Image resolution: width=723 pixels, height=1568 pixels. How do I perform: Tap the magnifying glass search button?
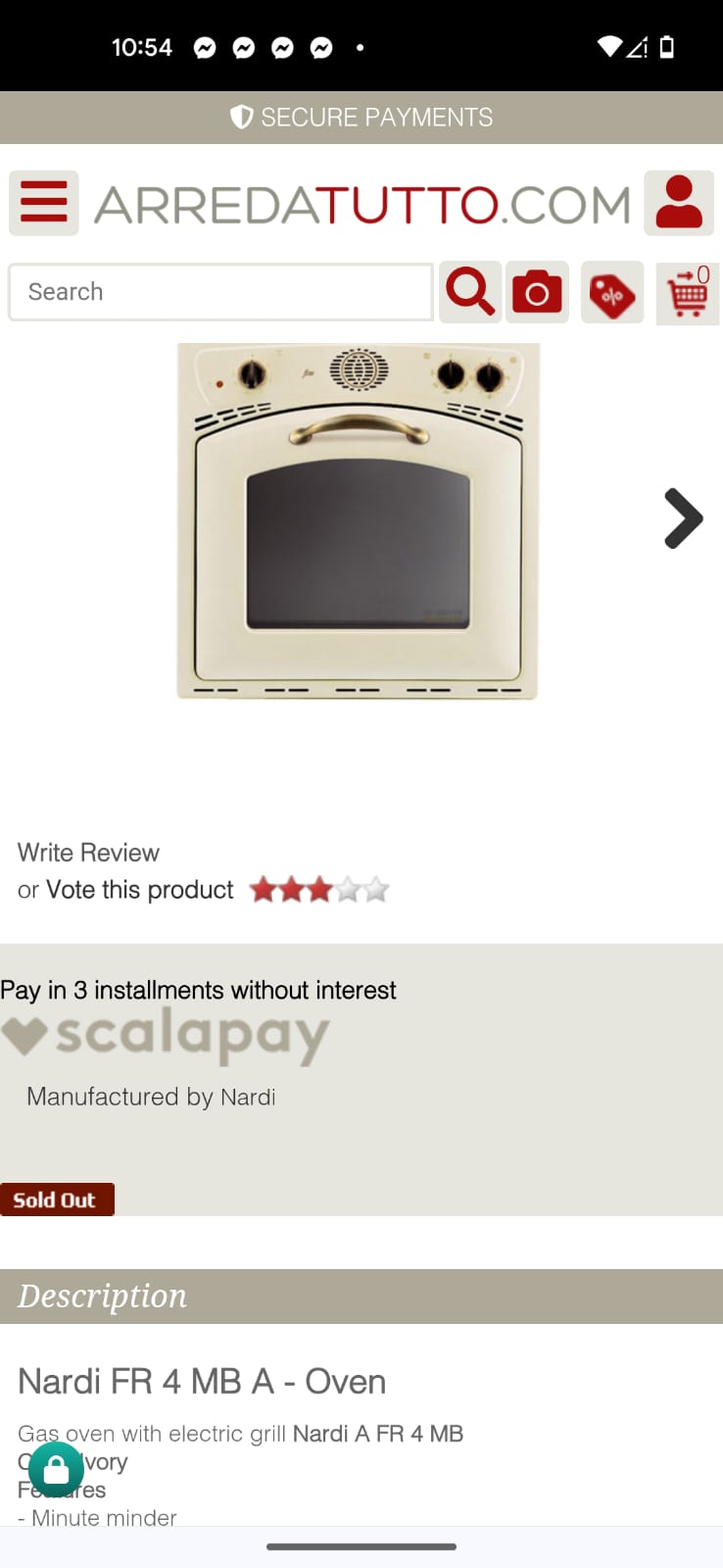click(x=470, y=292)
